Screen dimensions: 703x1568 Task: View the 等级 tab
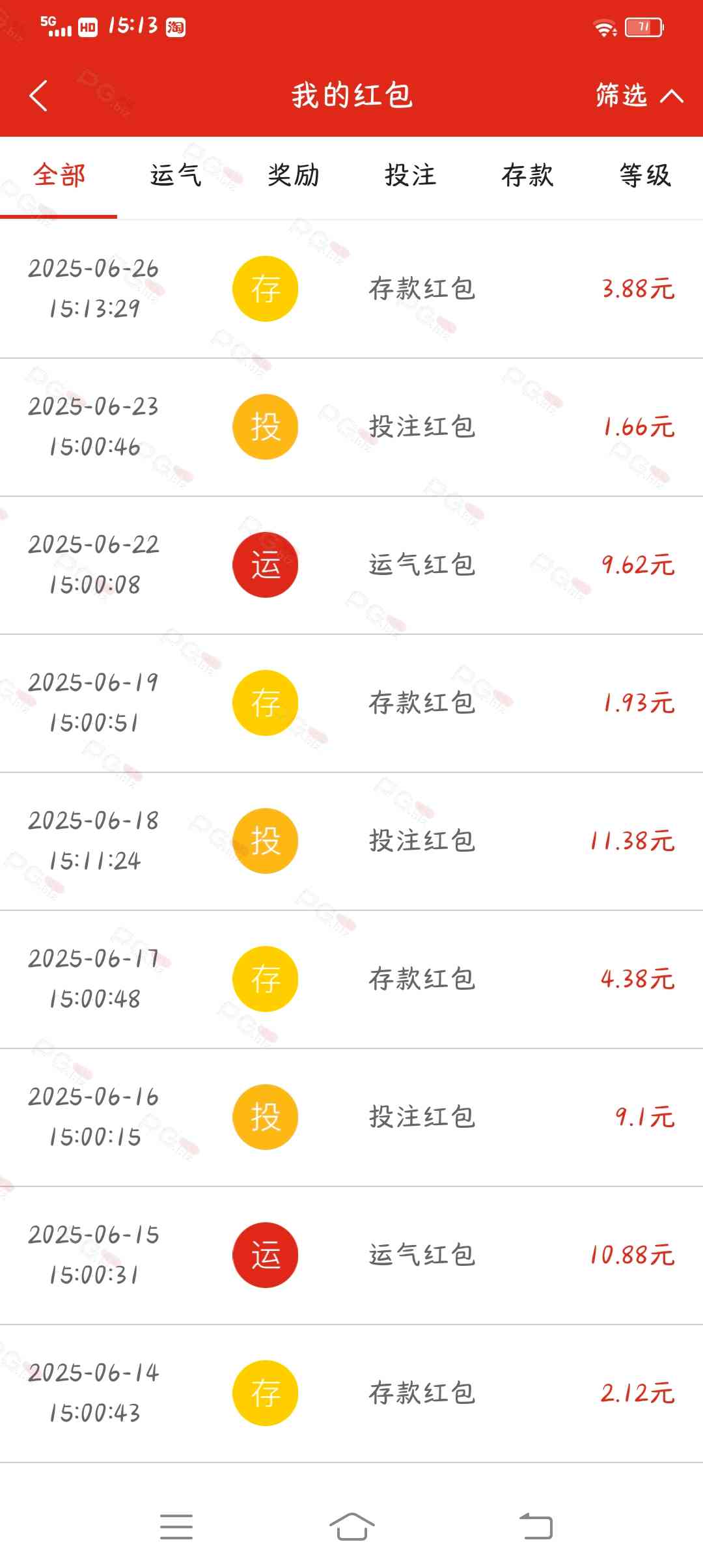pyautogui.click(x=644, y=176)
